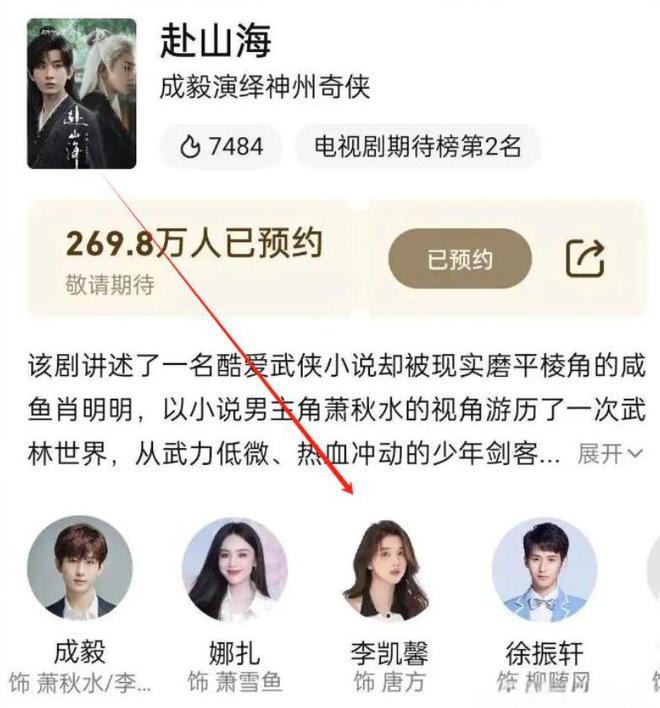This screenshot has width=660, height=708.
Task: View cast member 成毅
Action: (x=80, y=568)
